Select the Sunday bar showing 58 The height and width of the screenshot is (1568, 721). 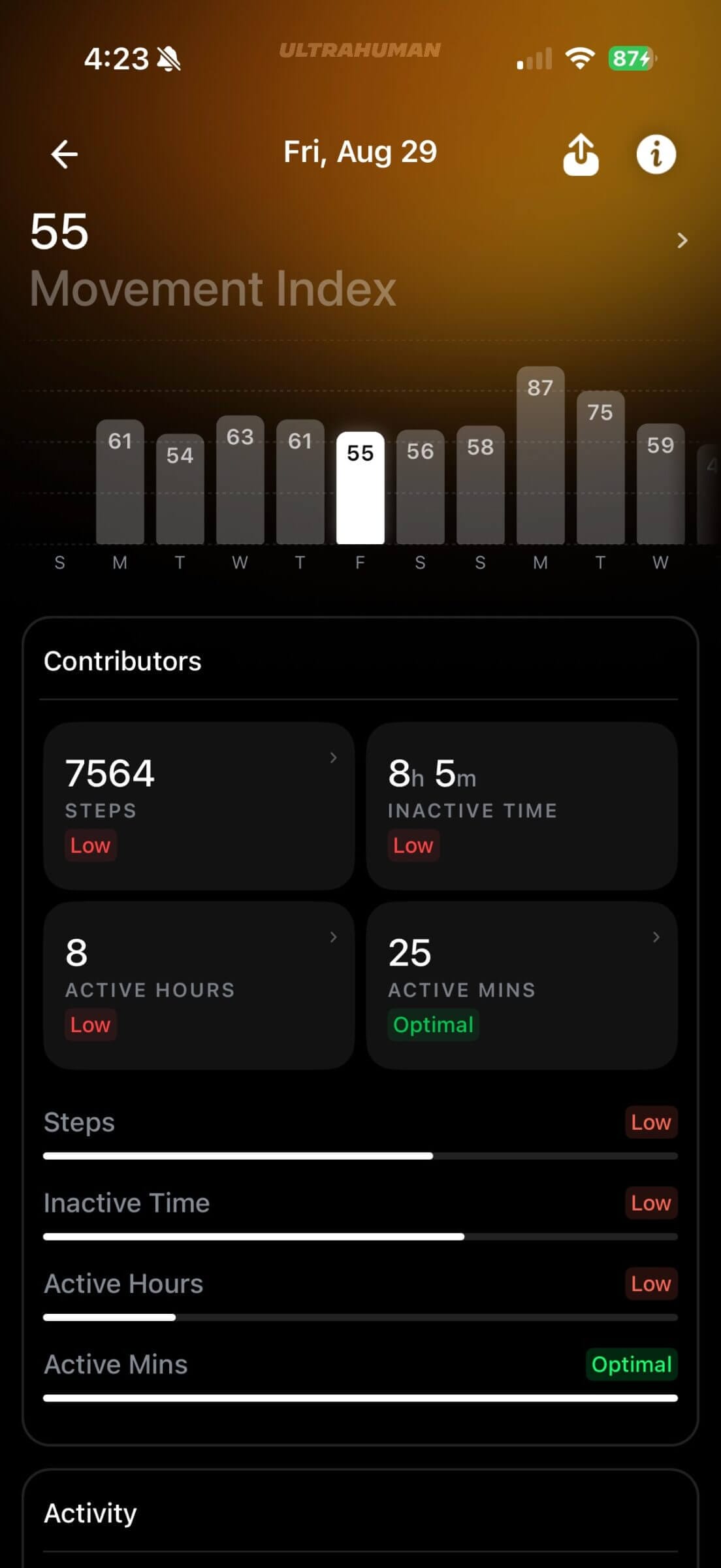(480, 485)
